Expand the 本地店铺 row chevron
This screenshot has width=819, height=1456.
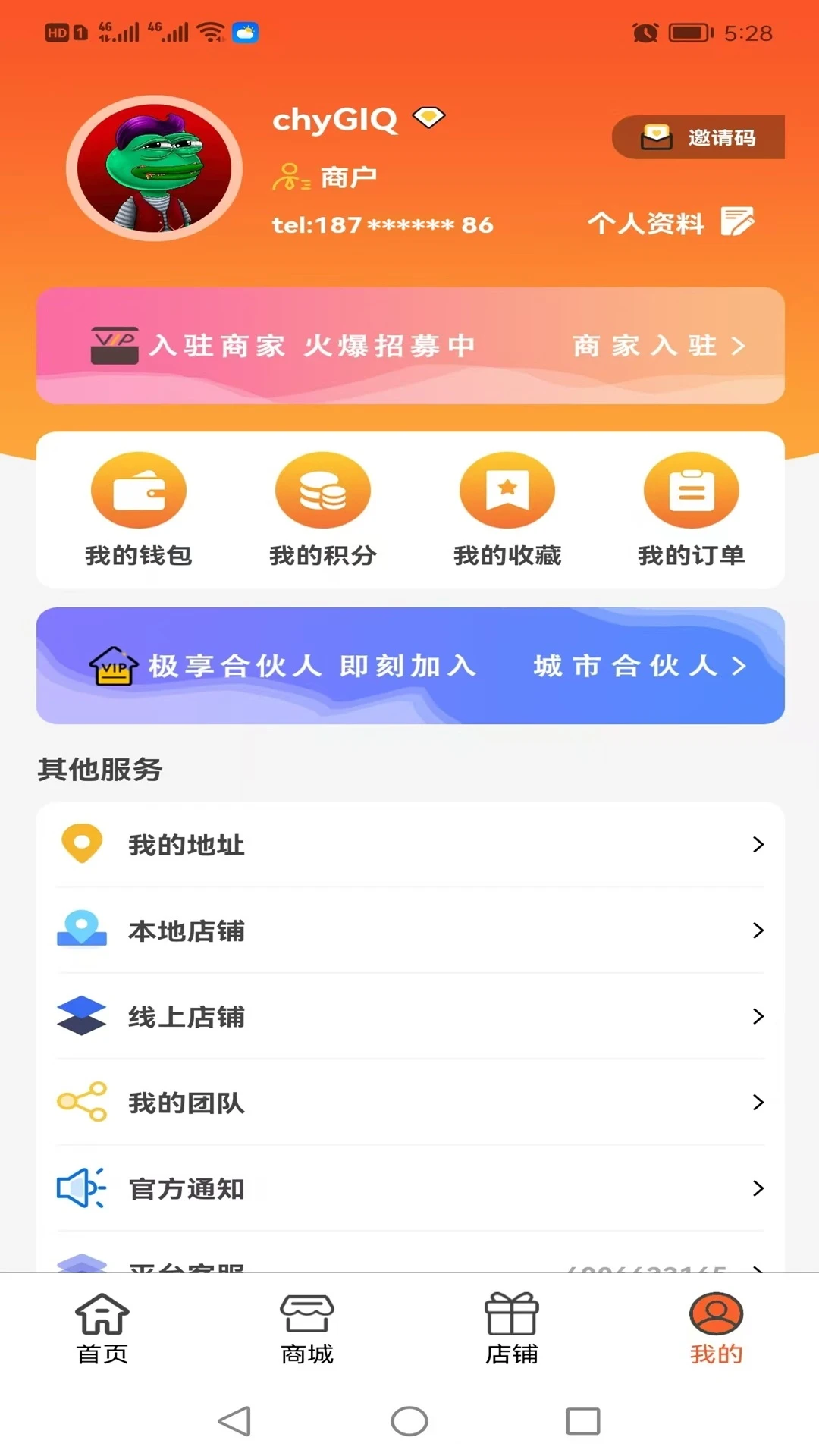click(756, 930)
